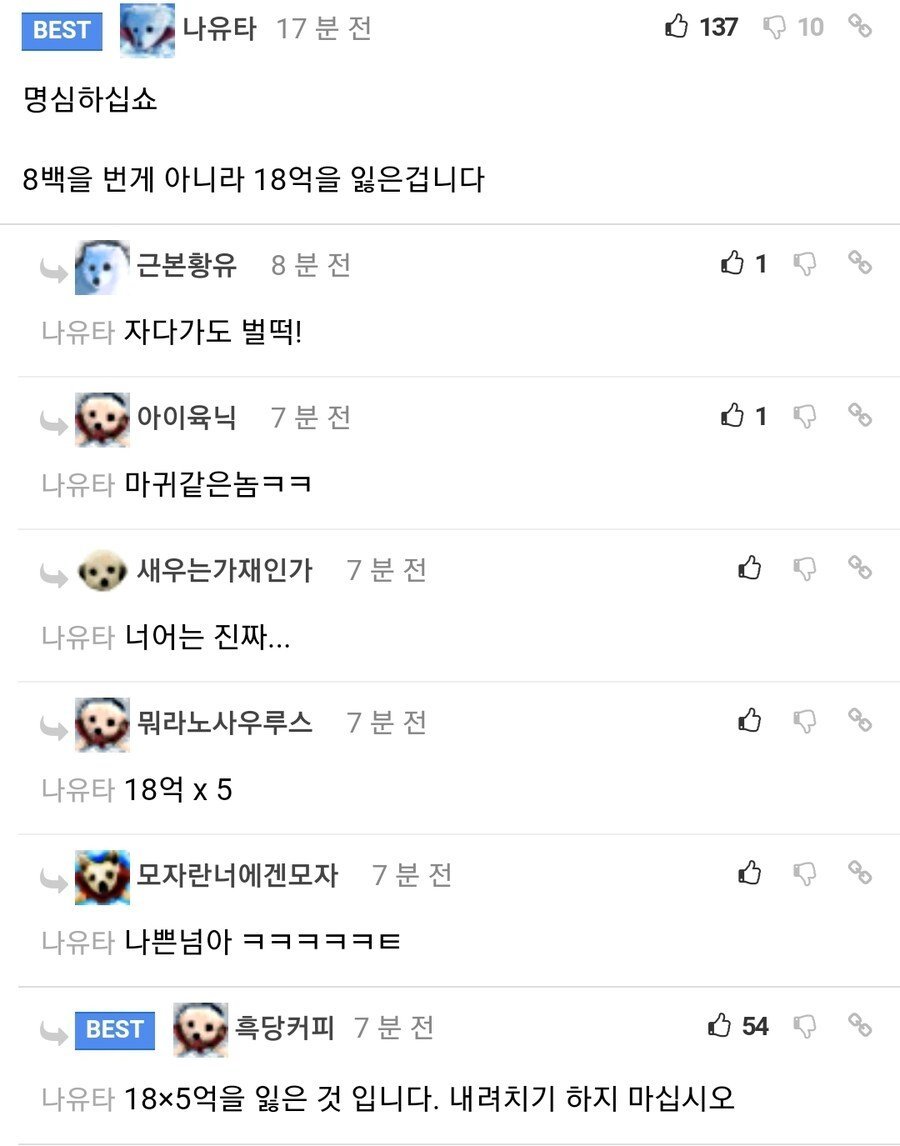This screenshot has height=1146, width=900.
Task: Open 나유타's profile from username
Action: [x=219, y=28]
